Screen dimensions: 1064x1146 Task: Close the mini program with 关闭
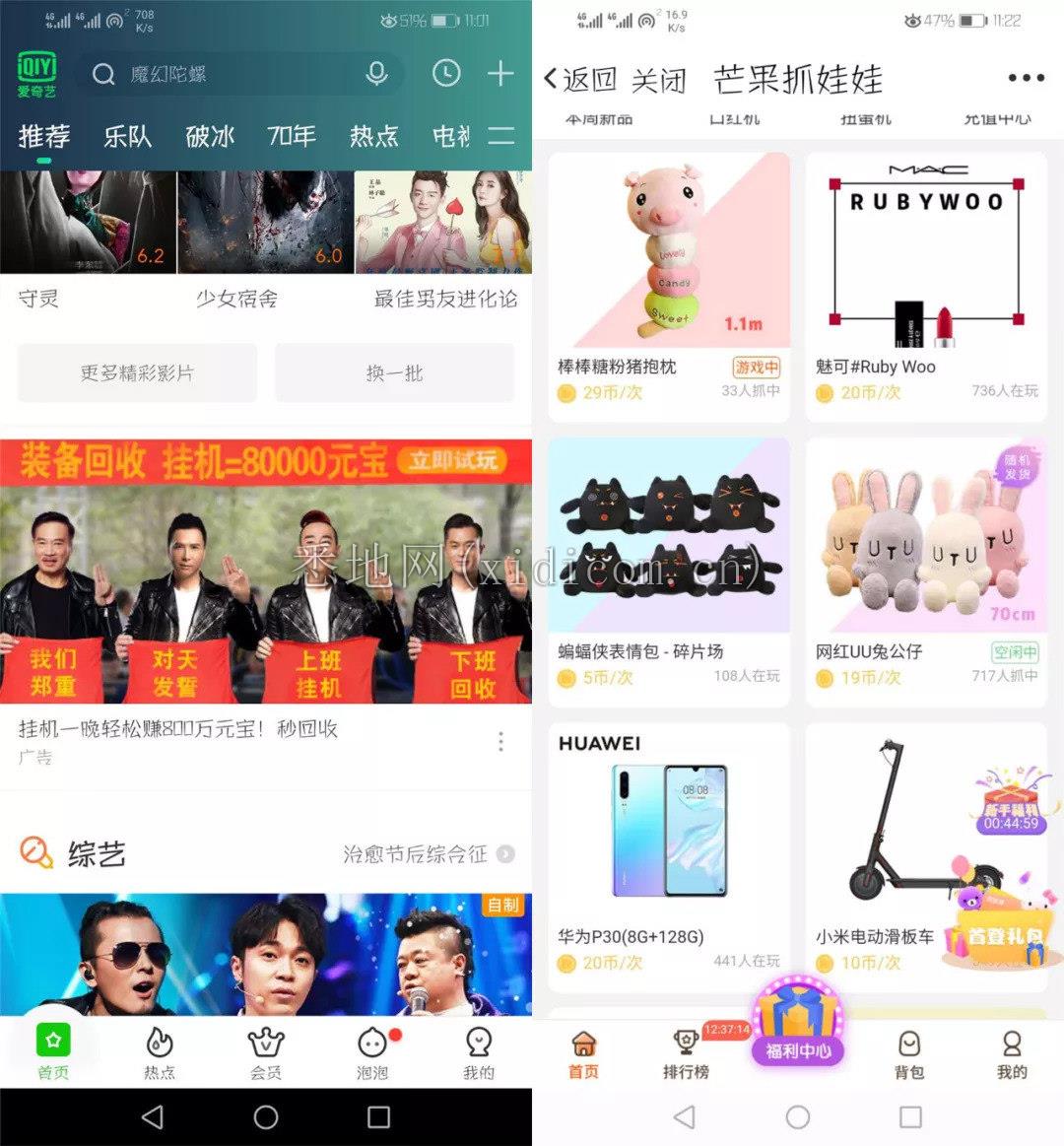(658, 80)
